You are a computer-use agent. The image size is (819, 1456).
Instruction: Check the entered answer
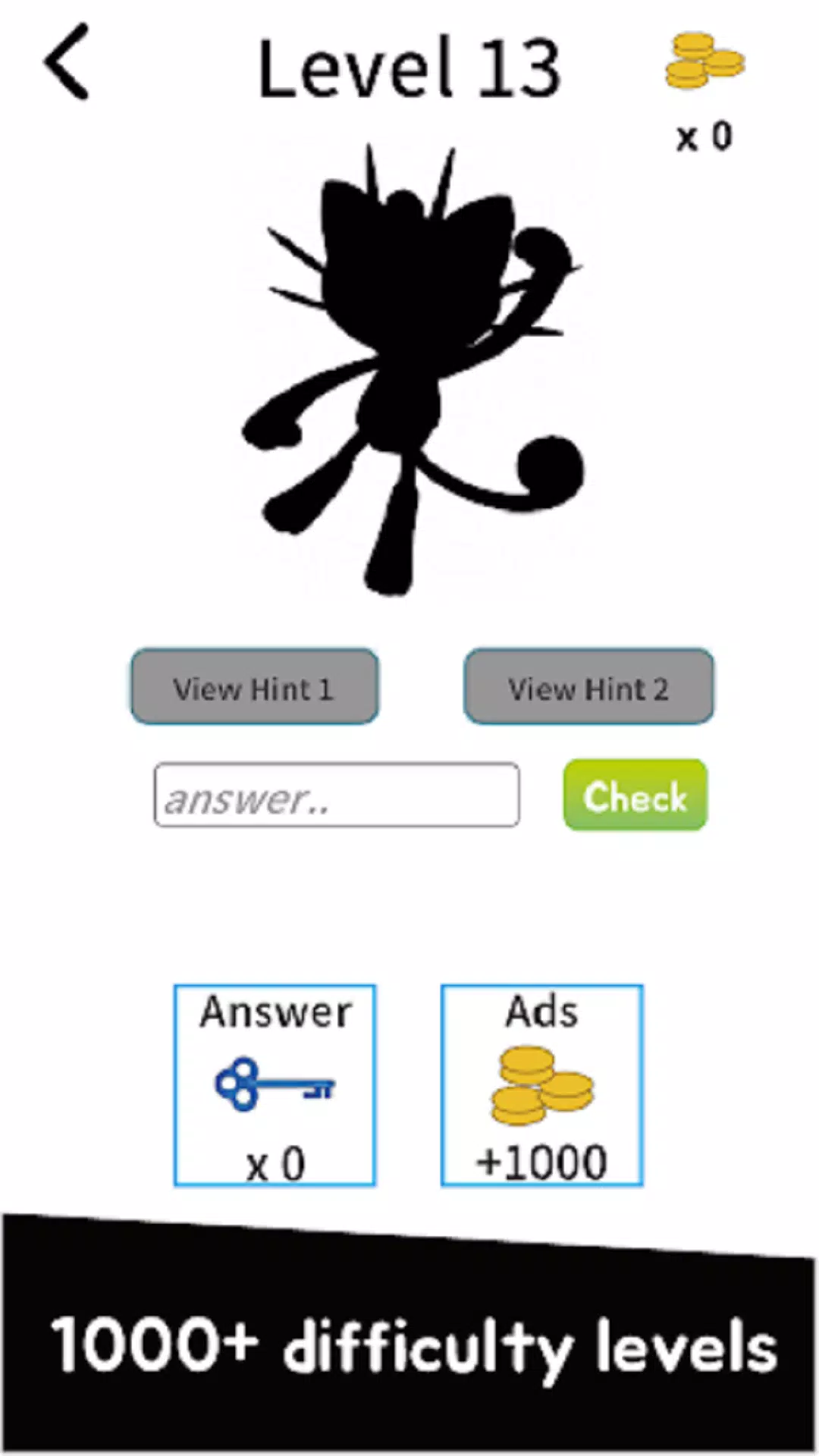635,795
